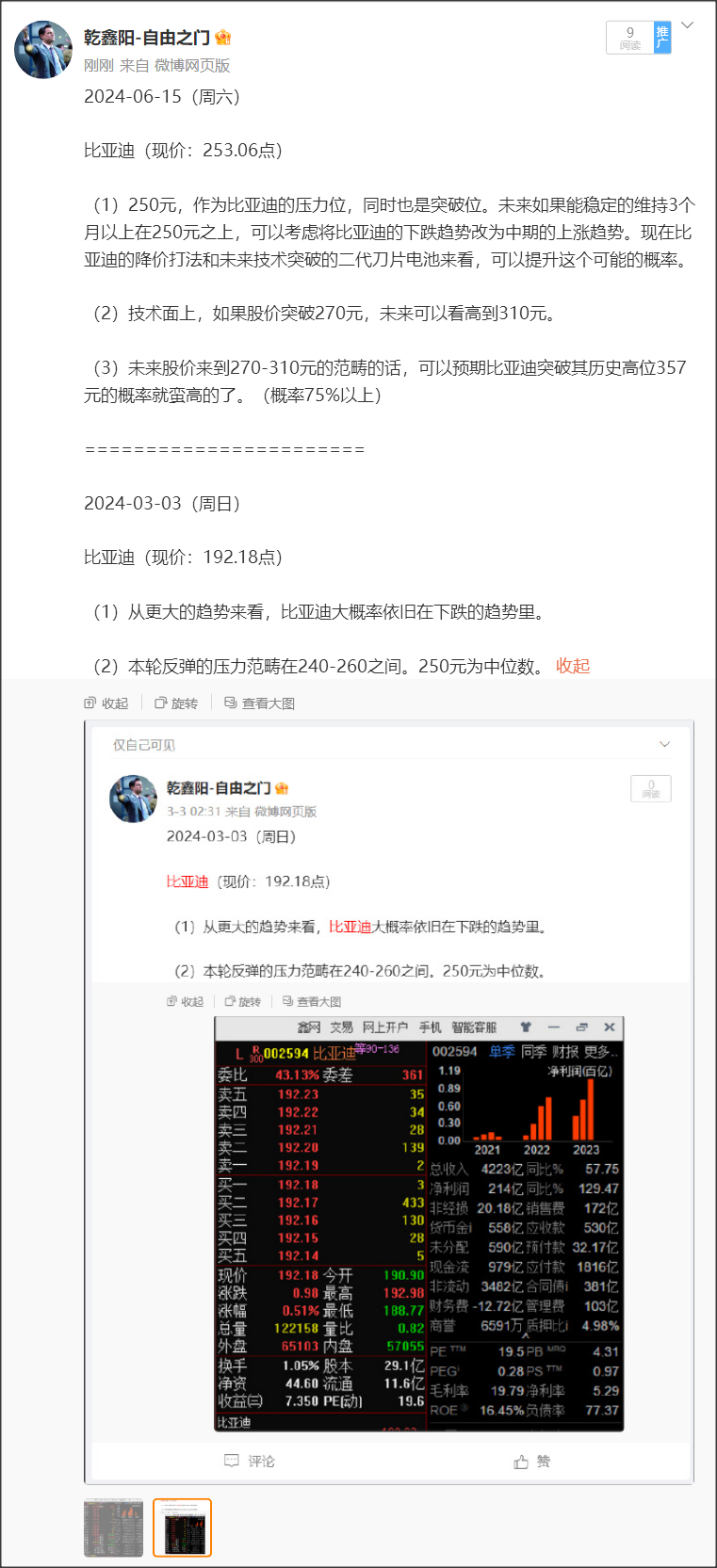Open the 微博网页版 source link

192,66
